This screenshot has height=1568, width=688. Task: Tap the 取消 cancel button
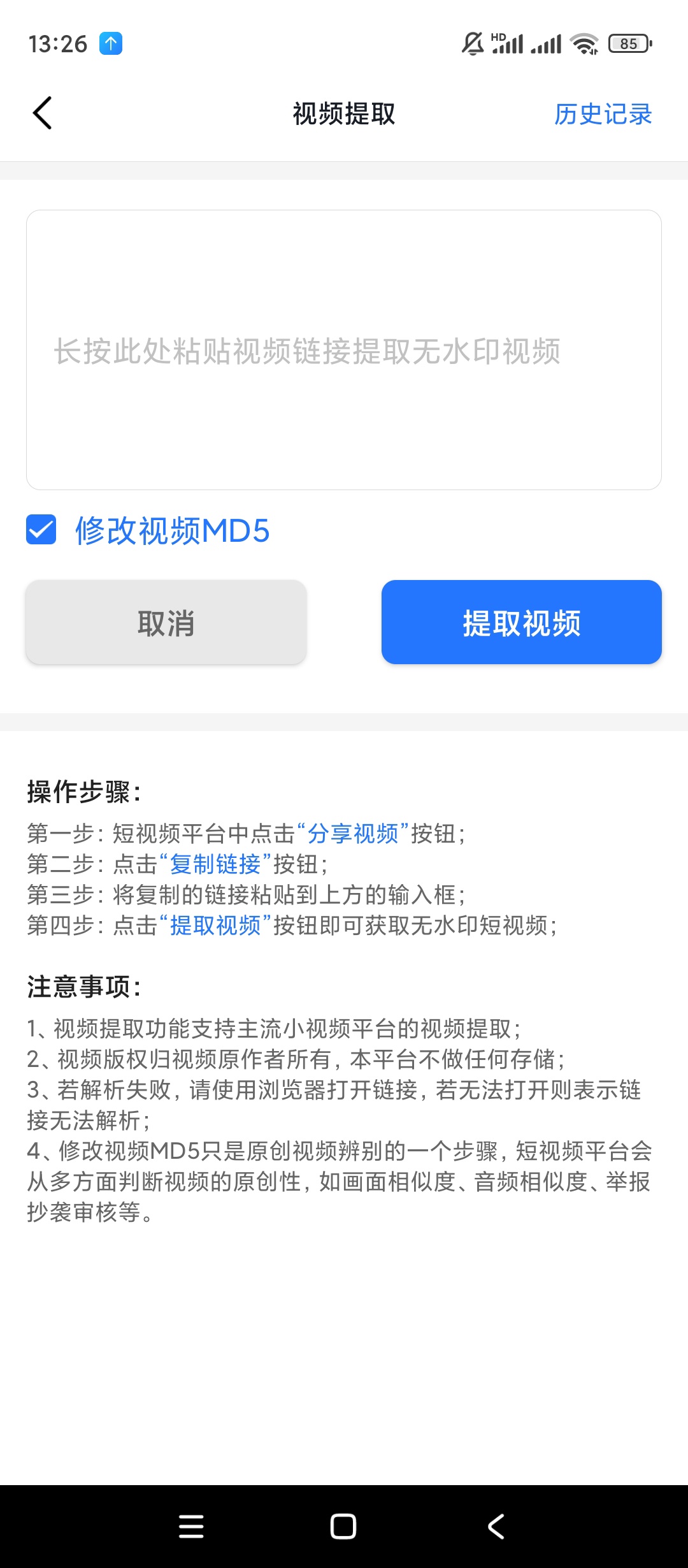click(x=166, y=622)
